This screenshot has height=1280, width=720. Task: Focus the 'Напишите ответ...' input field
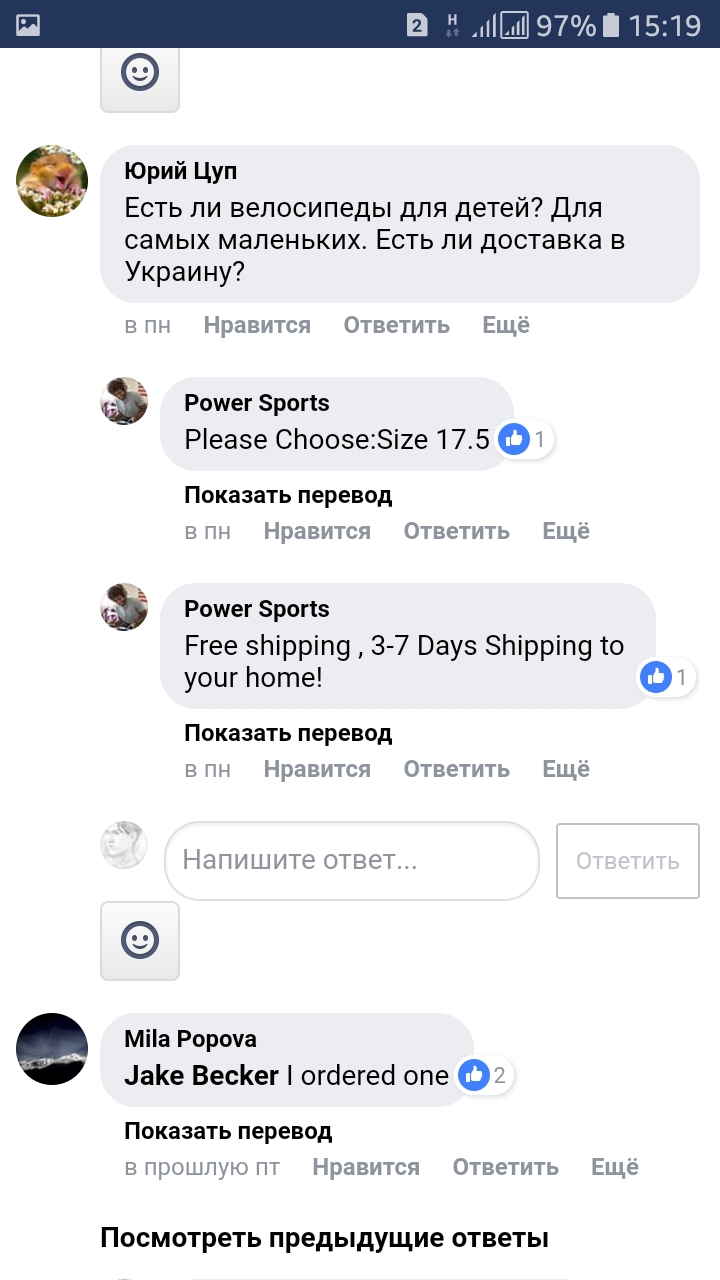click(351, 860)
